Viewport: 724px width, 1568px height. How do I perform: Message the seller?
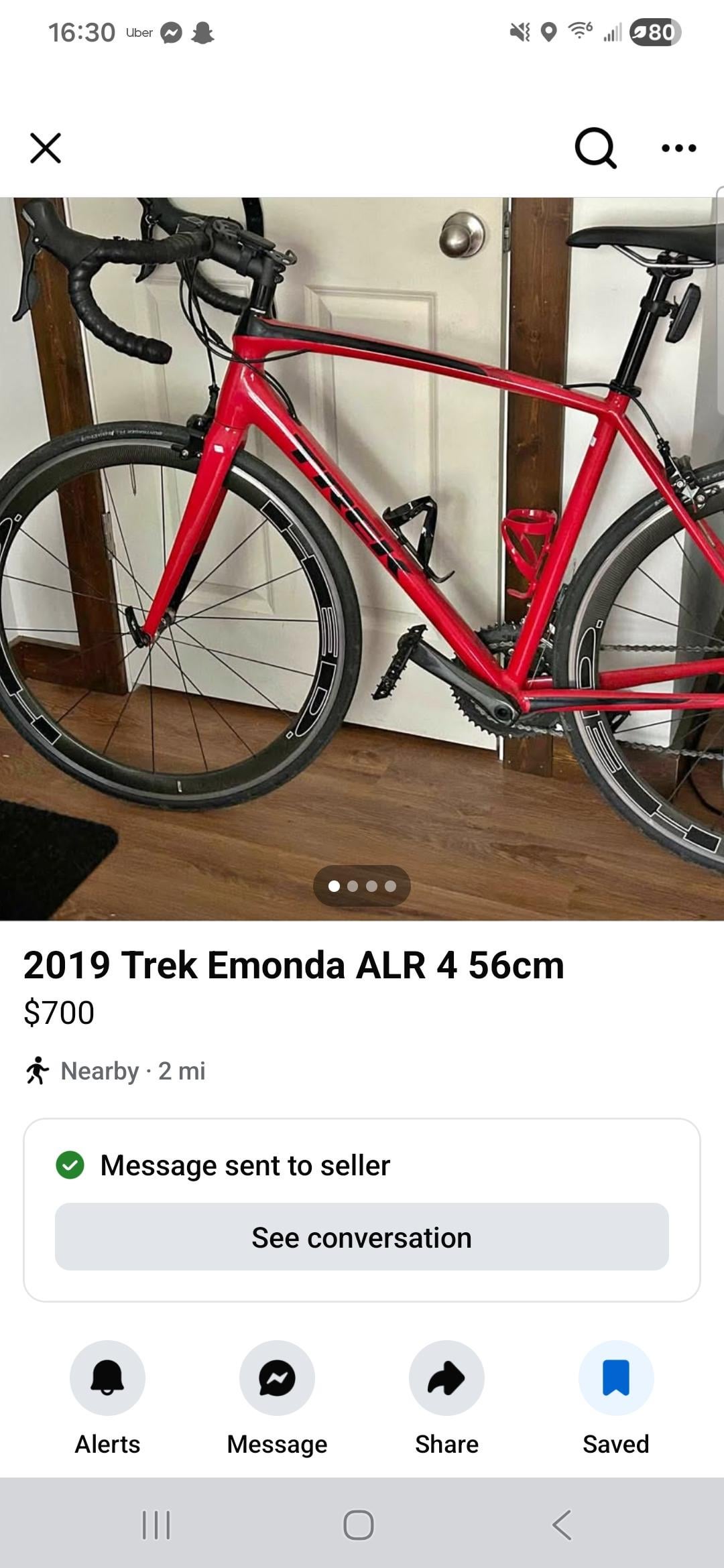click(277, 1378)
